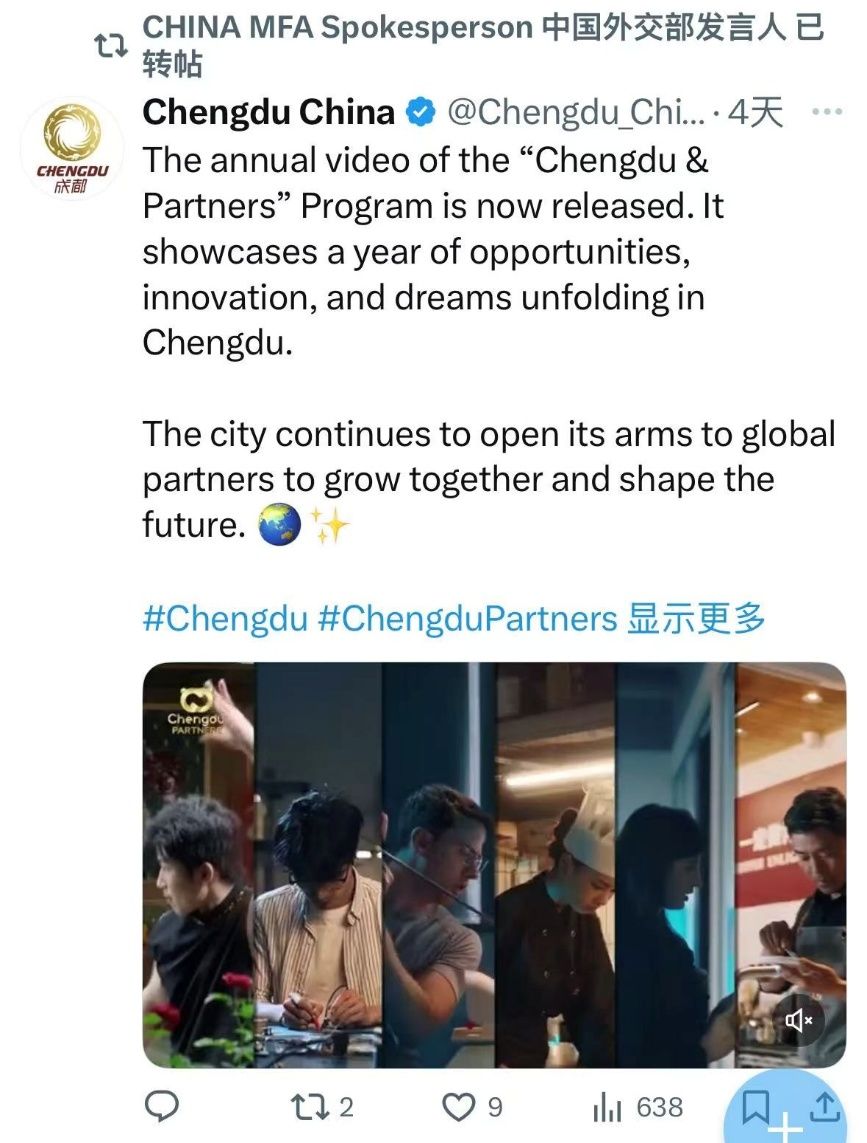Open the #ChengduPartners hashtag

click(x=467, y=618)
